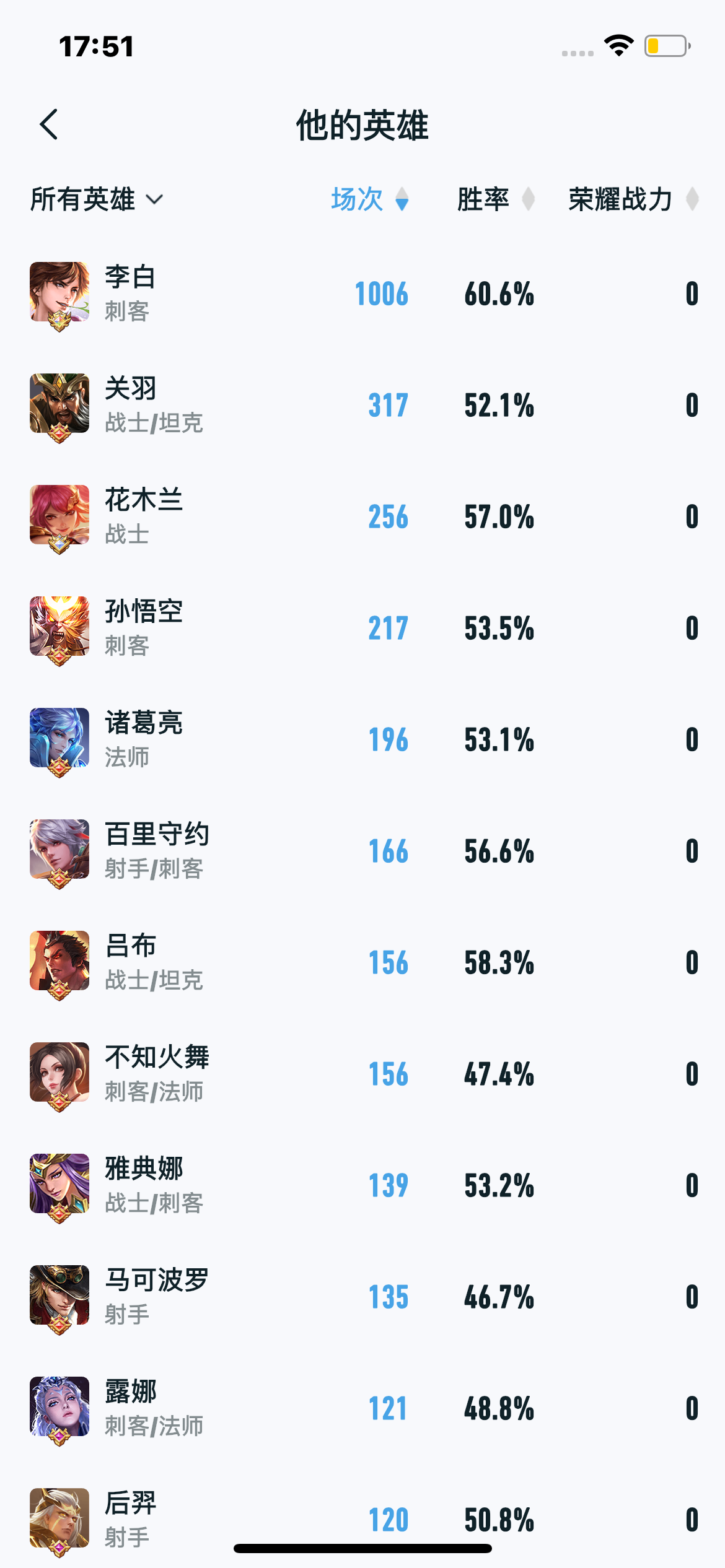Open the 李白 hero row
This screenshot has height=1568, width=725.
(x=362, y=294)
